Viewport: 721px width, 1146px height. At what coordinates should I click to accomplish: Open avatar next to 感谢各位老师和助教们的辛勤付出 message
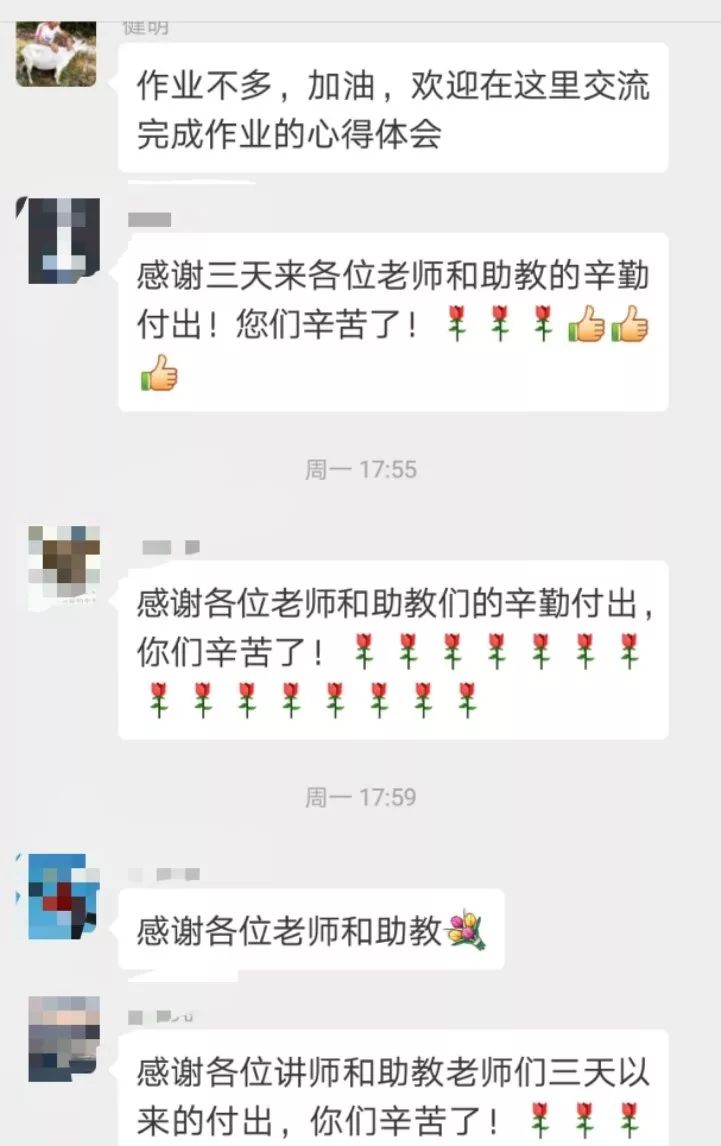tap(64, 567)
